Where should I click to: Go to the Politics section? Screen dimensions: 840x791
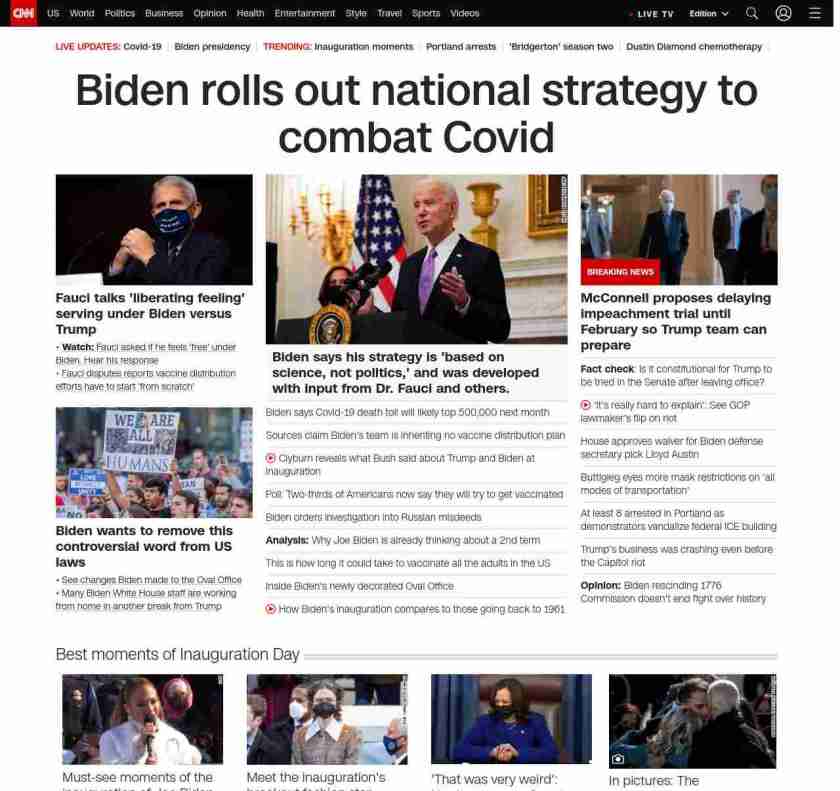click(x=119, y=13)
